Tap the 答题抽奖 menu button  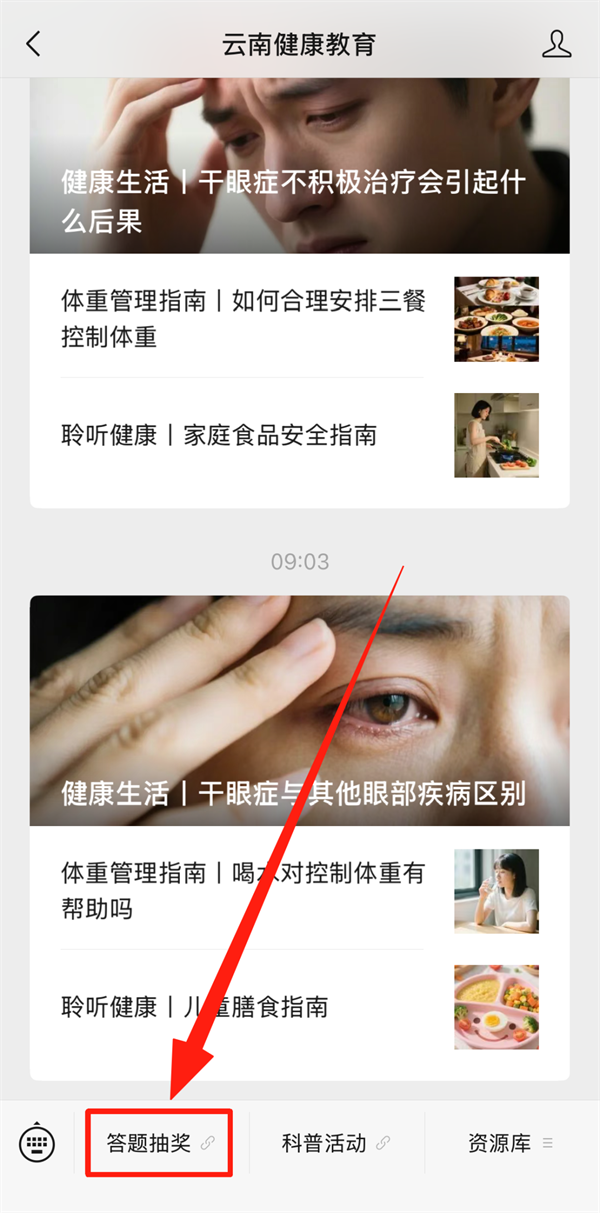pos(160,1142)
